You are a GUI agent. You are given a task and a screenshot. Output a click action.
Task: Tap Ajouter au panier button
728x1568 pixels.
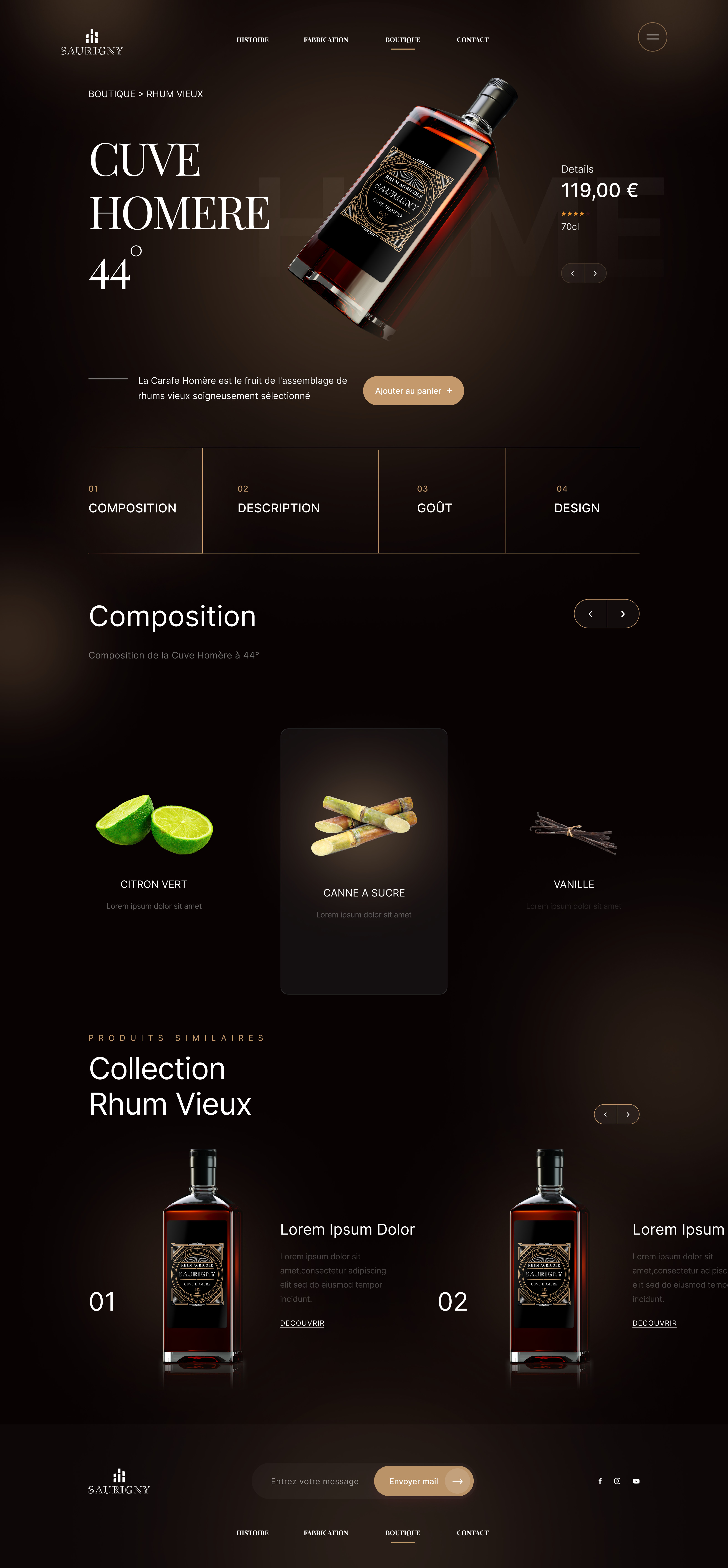[x=414, y=391]
